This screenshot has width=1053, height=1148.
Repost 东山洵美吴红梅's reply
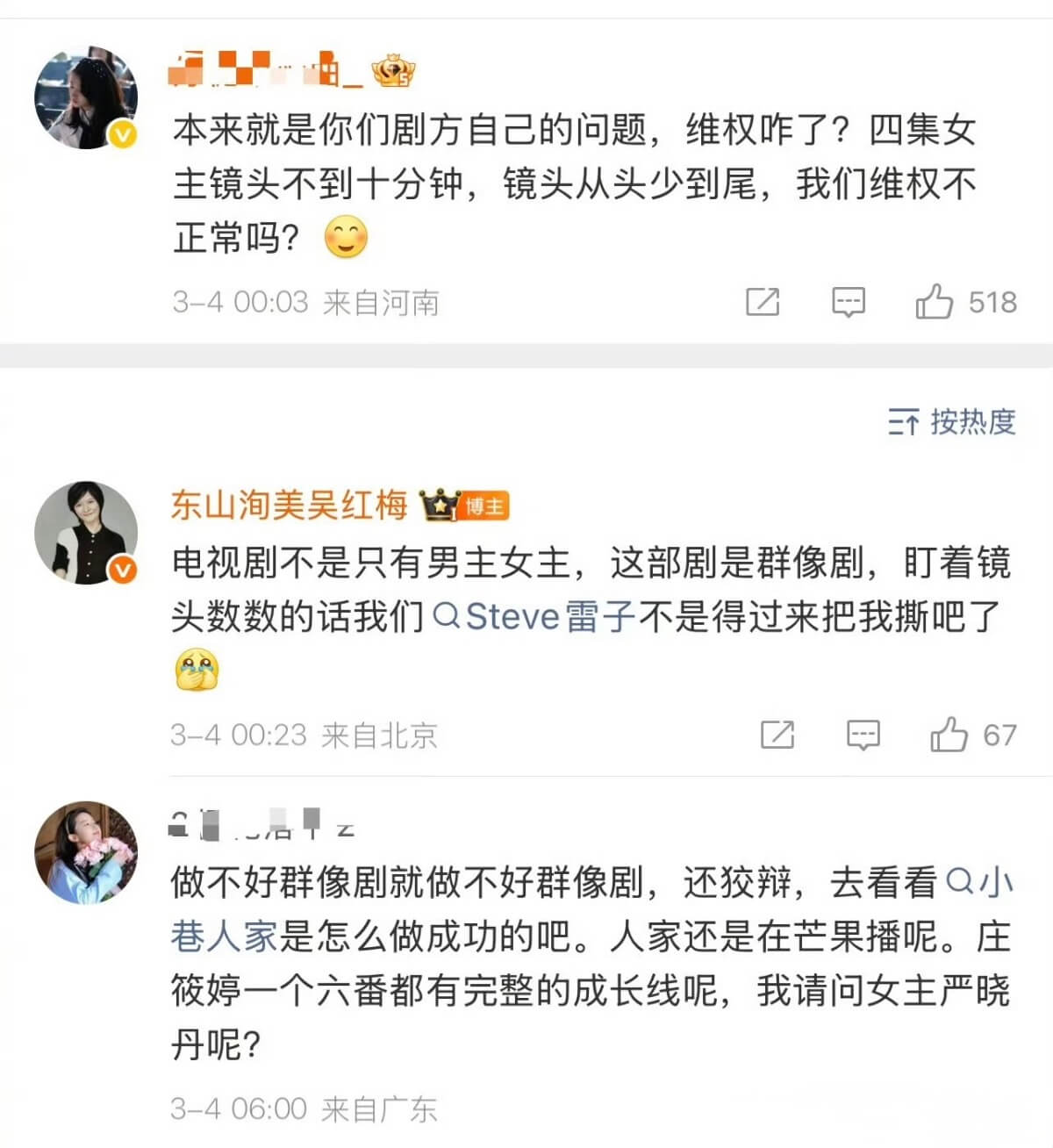(x=777, y=735)
